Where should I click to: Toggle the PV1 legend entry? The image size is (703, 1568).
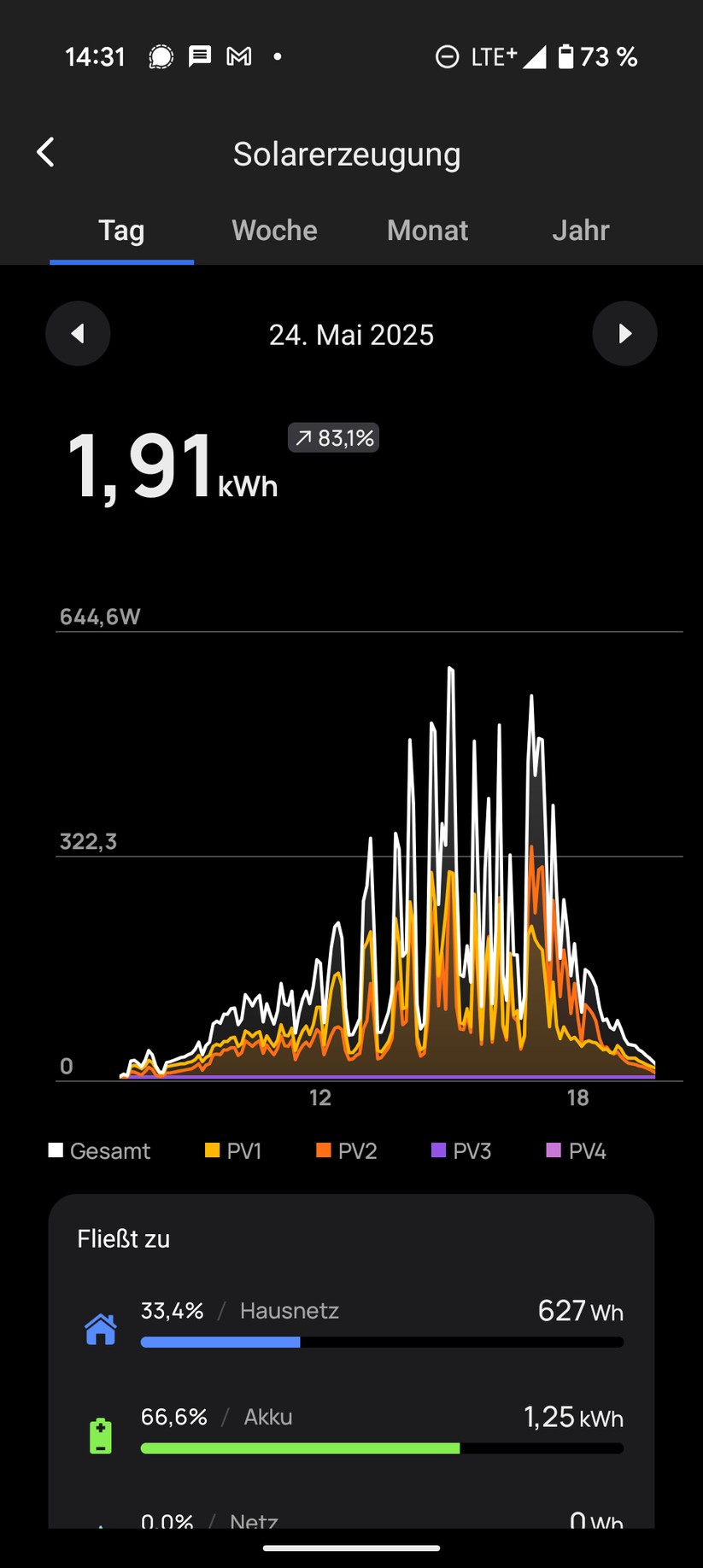tap(233, 1151)
